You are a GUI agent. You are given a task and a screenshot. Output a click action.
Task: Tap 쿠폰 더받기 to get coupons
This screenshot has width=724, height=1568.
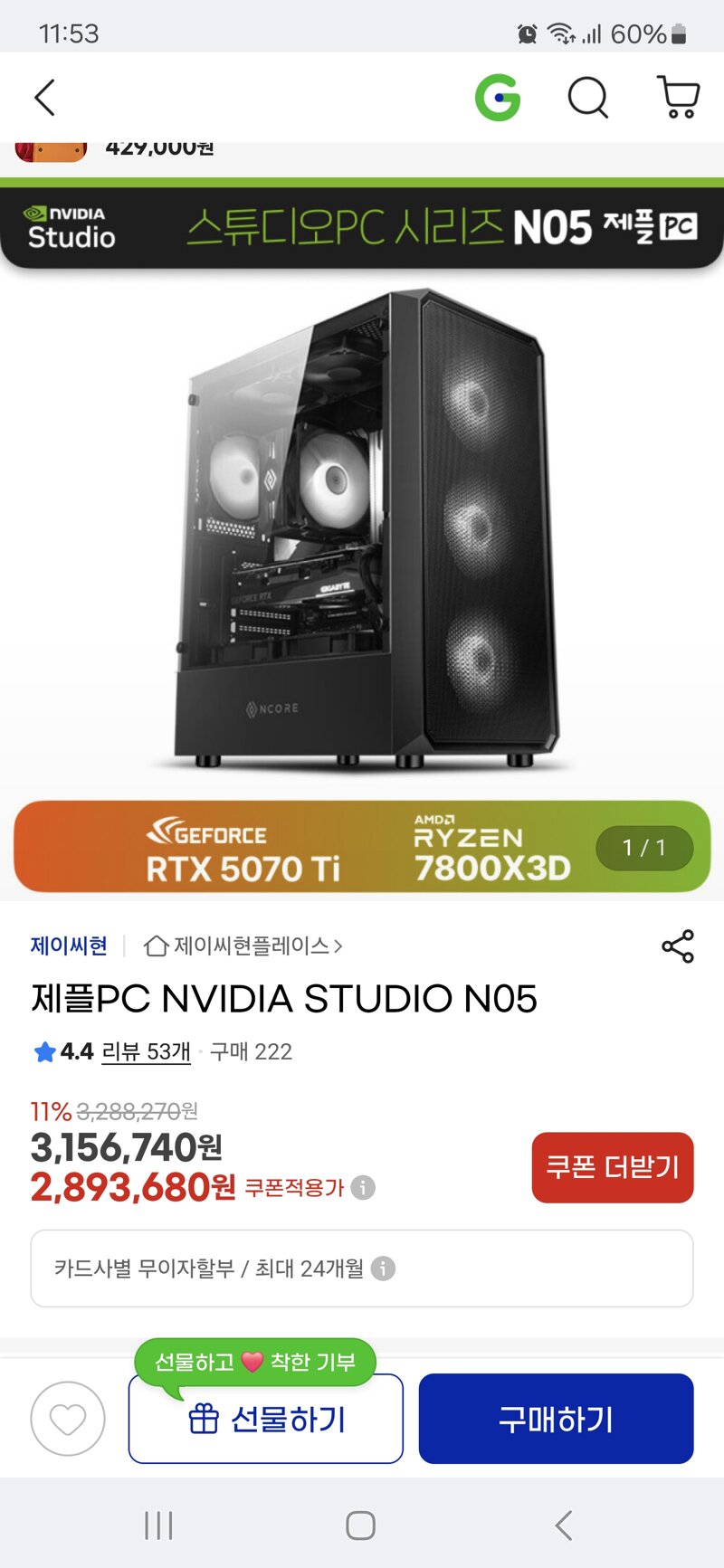613,1167
